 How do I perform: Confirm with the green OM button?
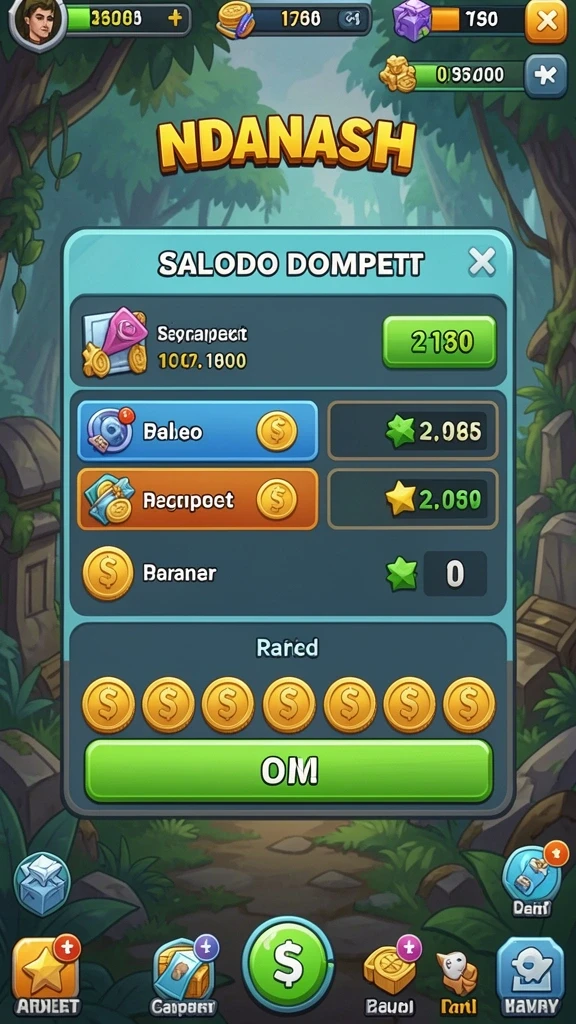288,771
